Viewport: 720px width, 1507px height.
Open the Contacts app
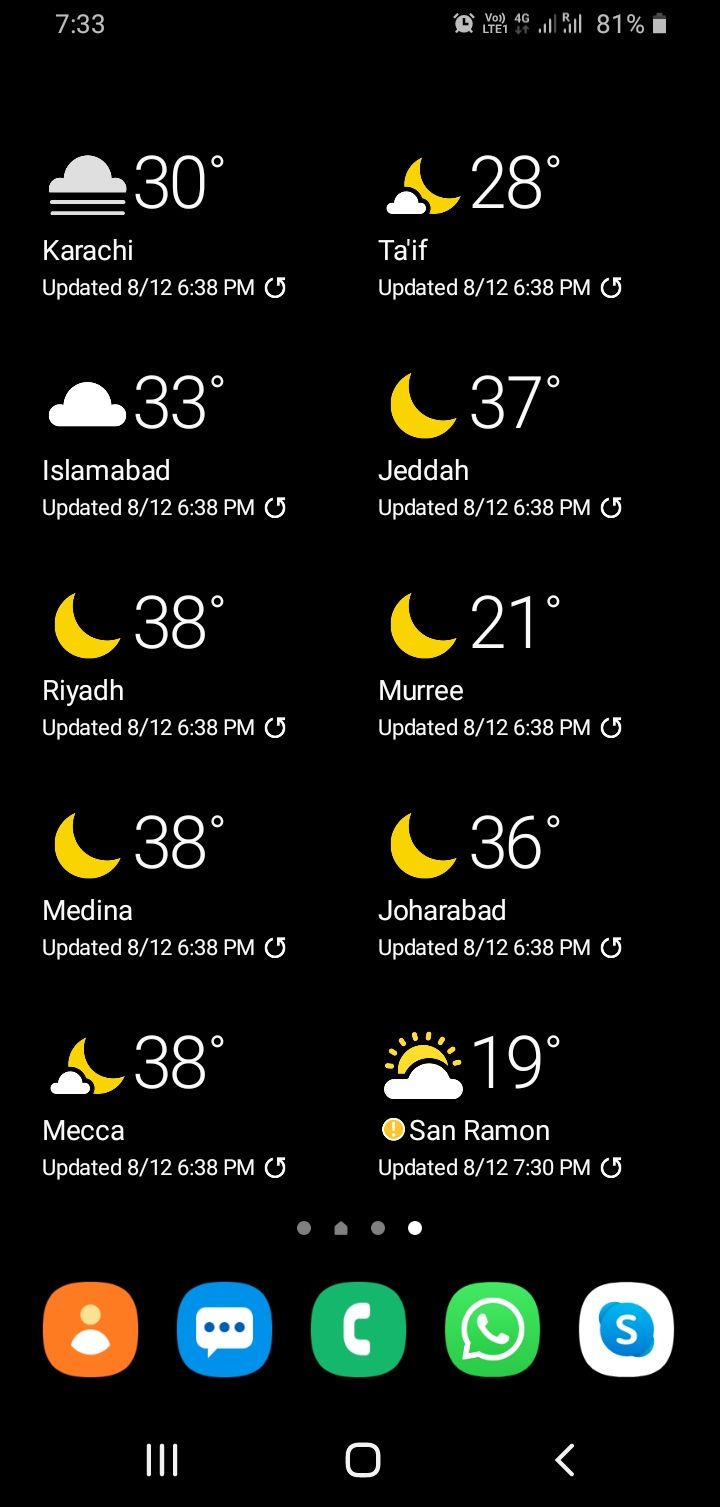(91, 1330)
